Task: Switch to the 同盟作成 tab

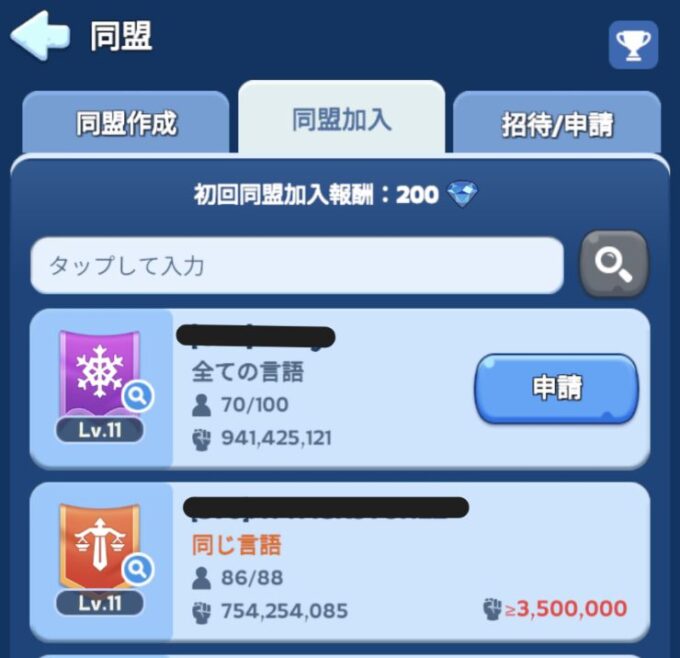Action: [x=126, y=124]
